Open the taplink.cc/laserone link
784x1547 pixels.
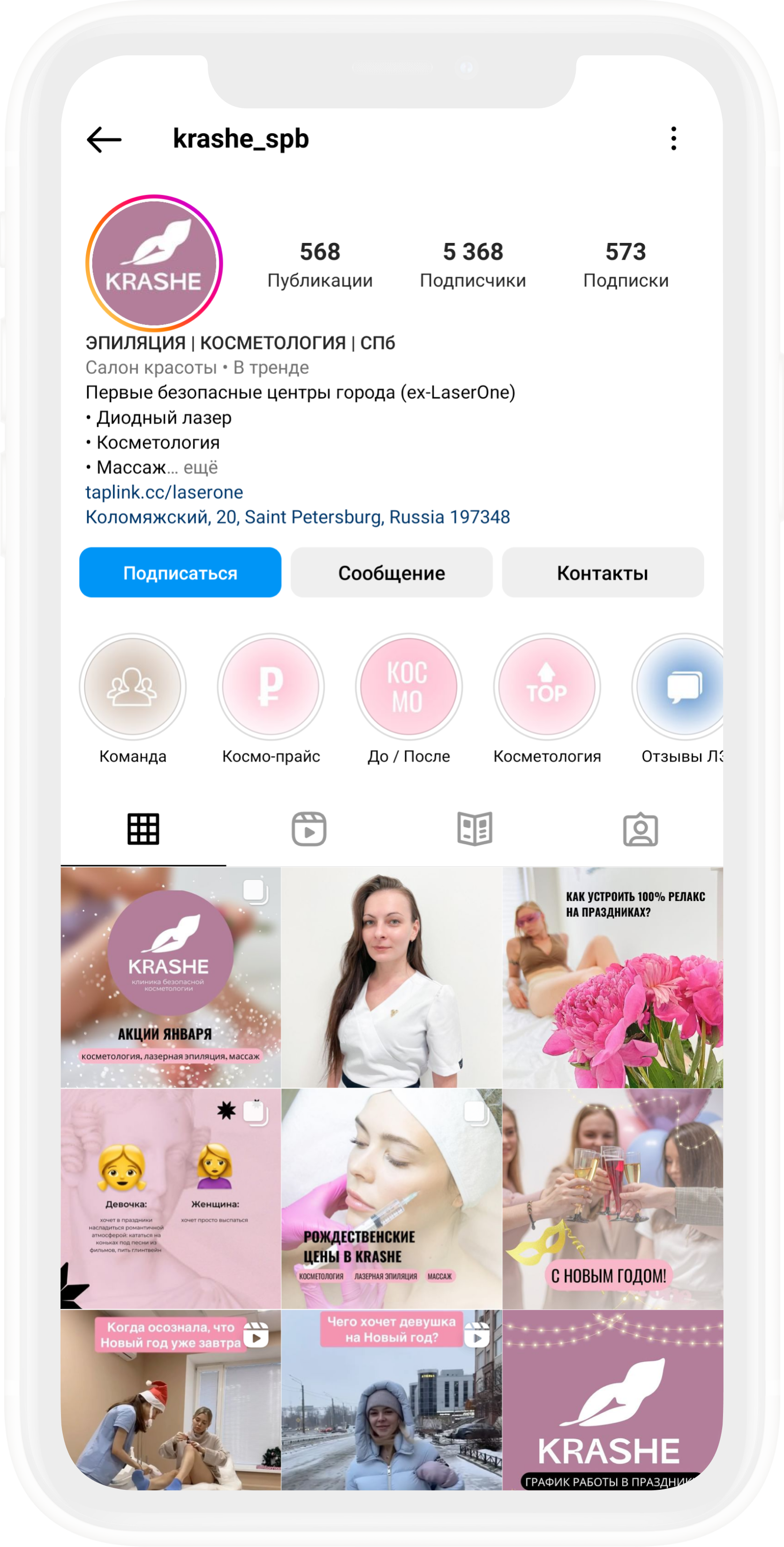tap(165, 492)
